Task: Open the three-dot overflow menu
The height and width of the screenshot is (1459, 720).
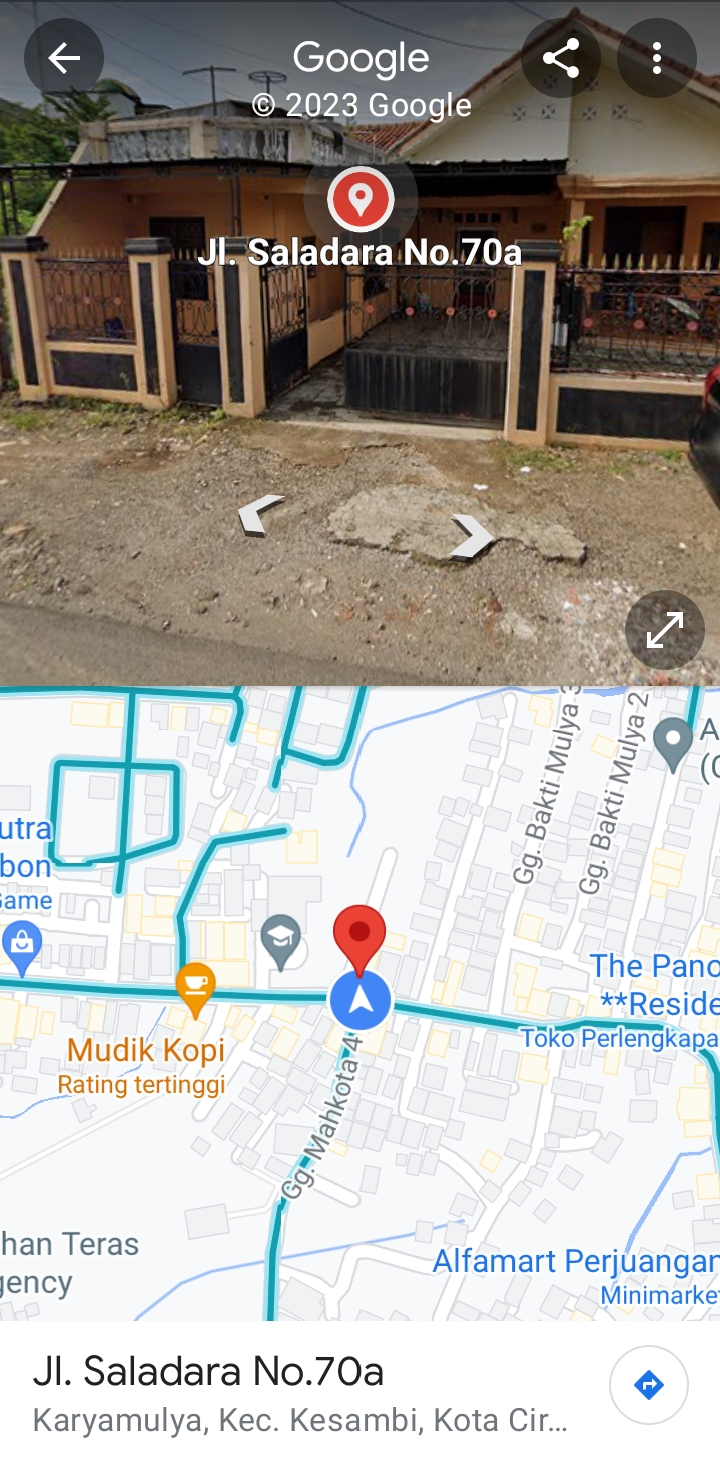Action: [x=656, y=59]
